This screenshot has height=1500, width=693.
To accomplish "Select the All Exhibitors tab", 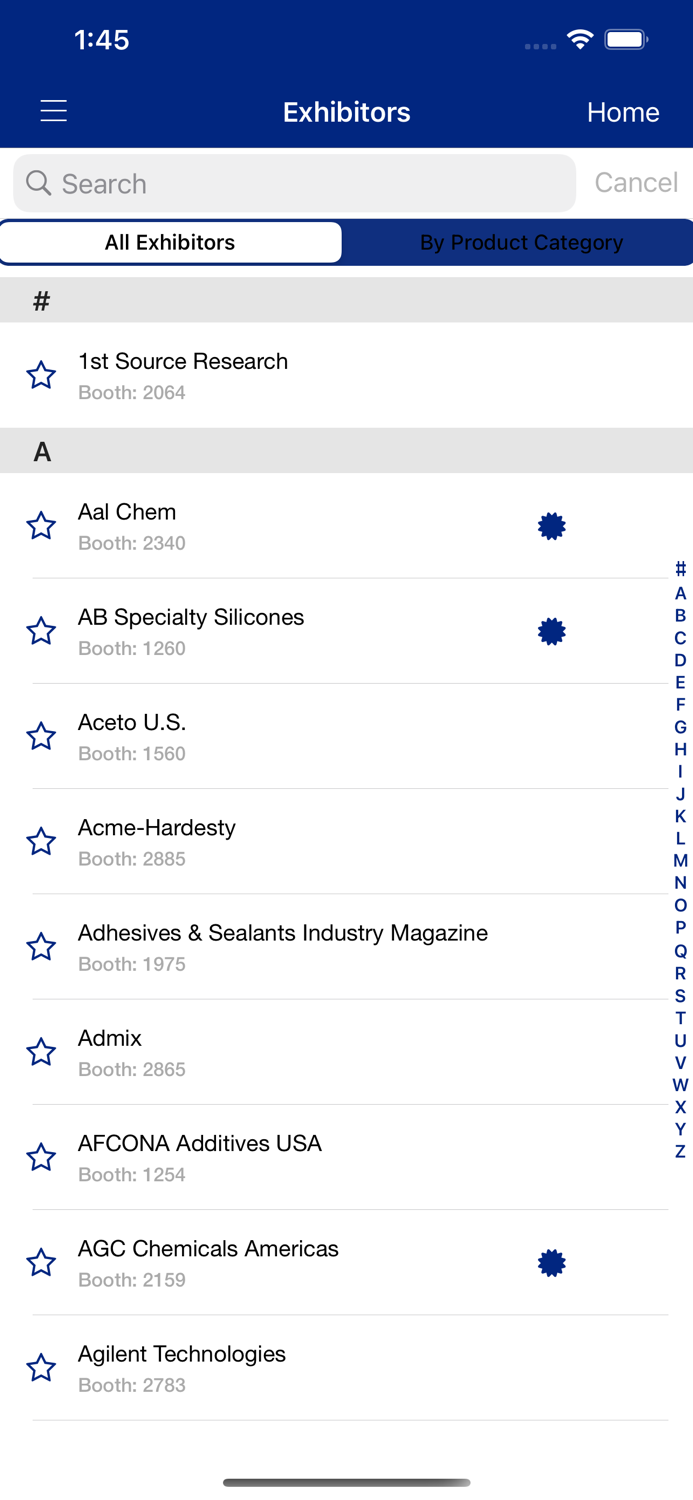I will click(x=170, y=243).
